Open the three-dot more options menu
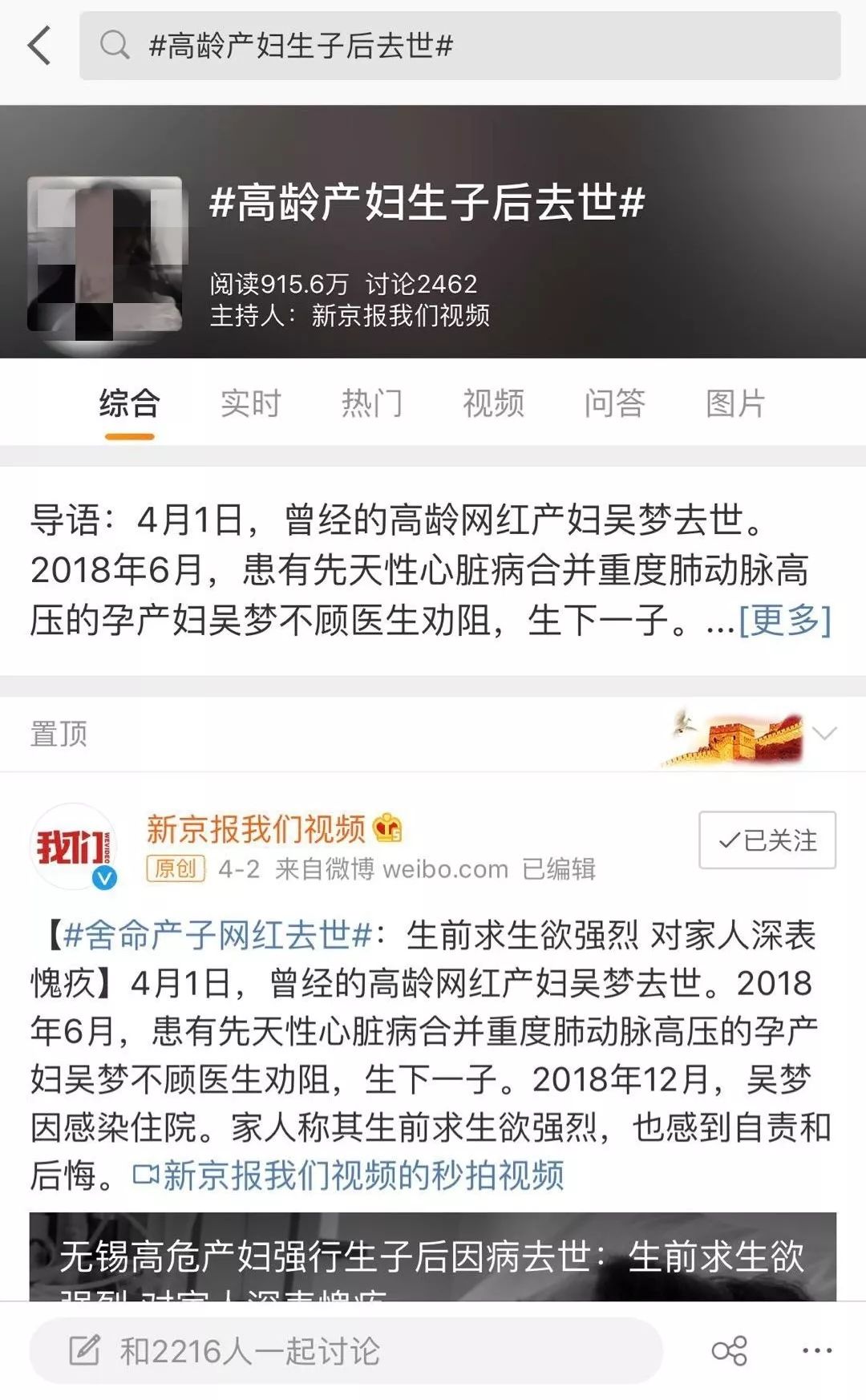 tap(816, 1351)
